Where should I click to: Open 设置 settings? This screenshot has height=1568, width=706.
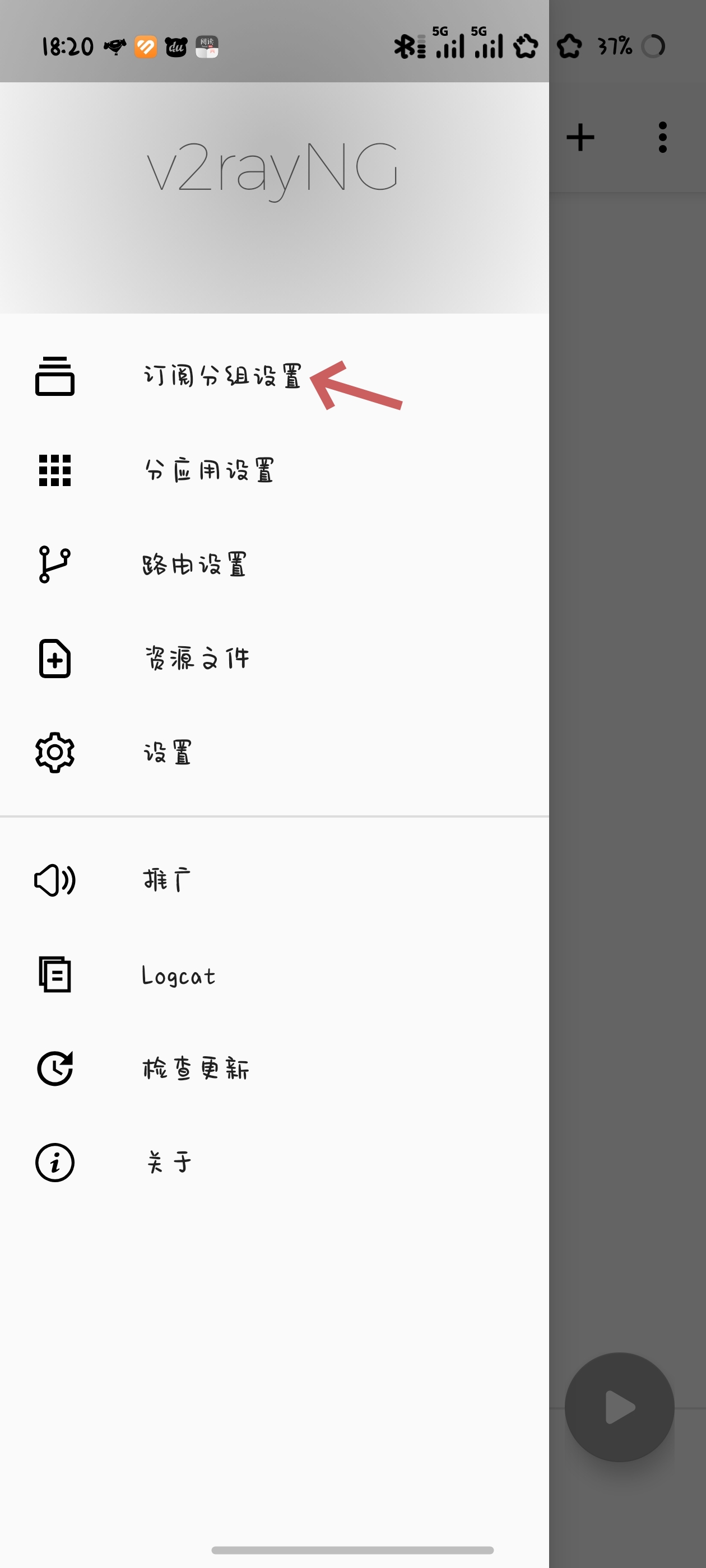tap(168, 753)
